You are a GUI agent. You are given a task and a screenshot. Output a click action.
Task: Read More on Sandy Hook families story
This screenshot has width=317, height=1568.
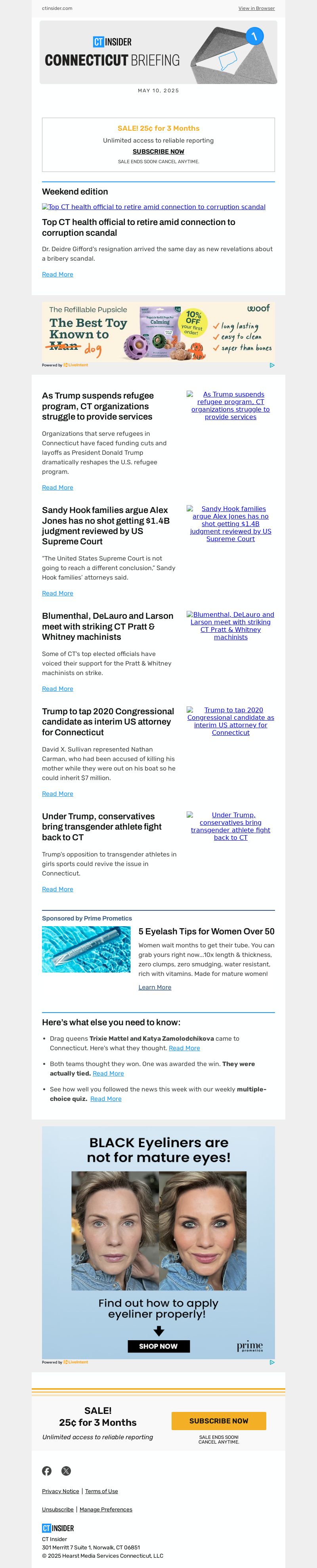click(x=57, y=593)
